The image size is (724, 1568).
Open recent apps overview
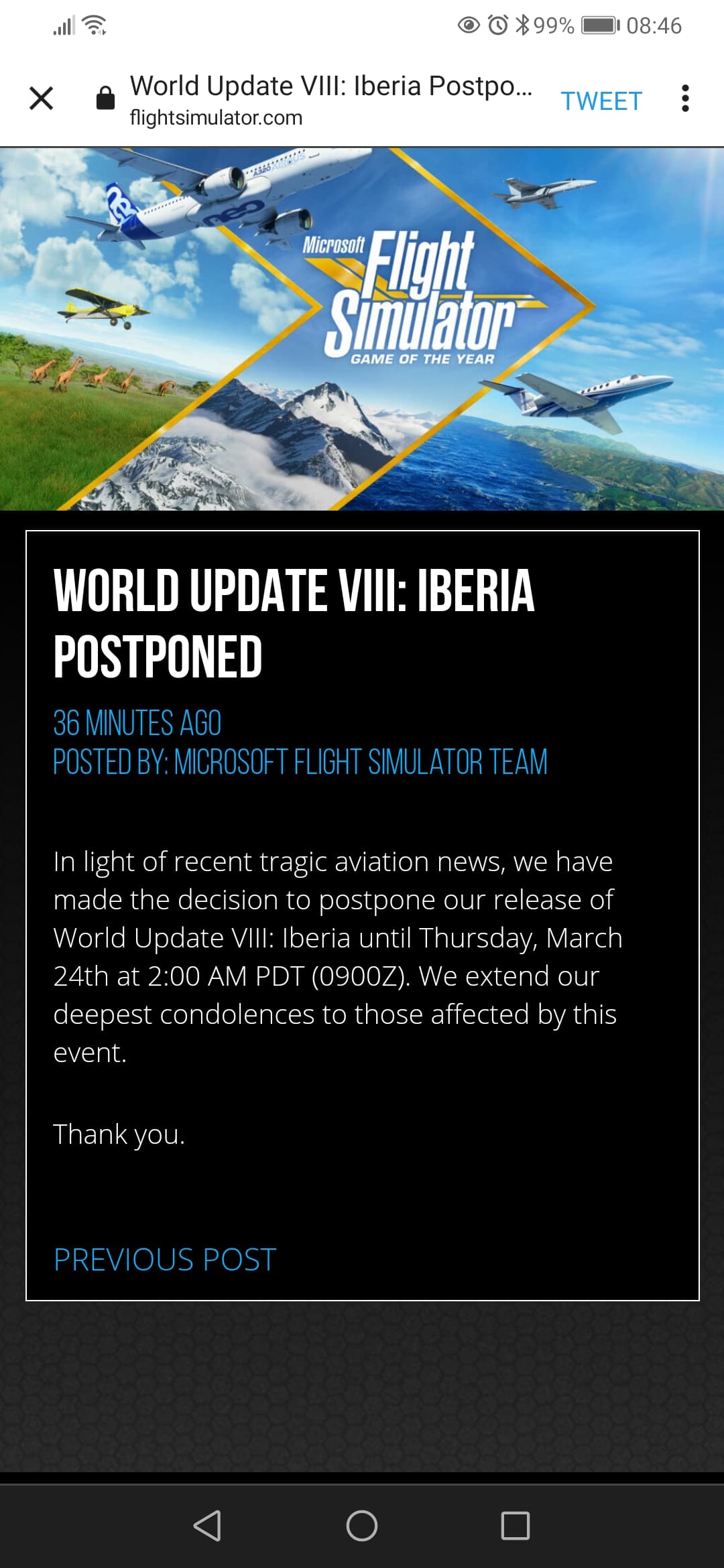516,1526
